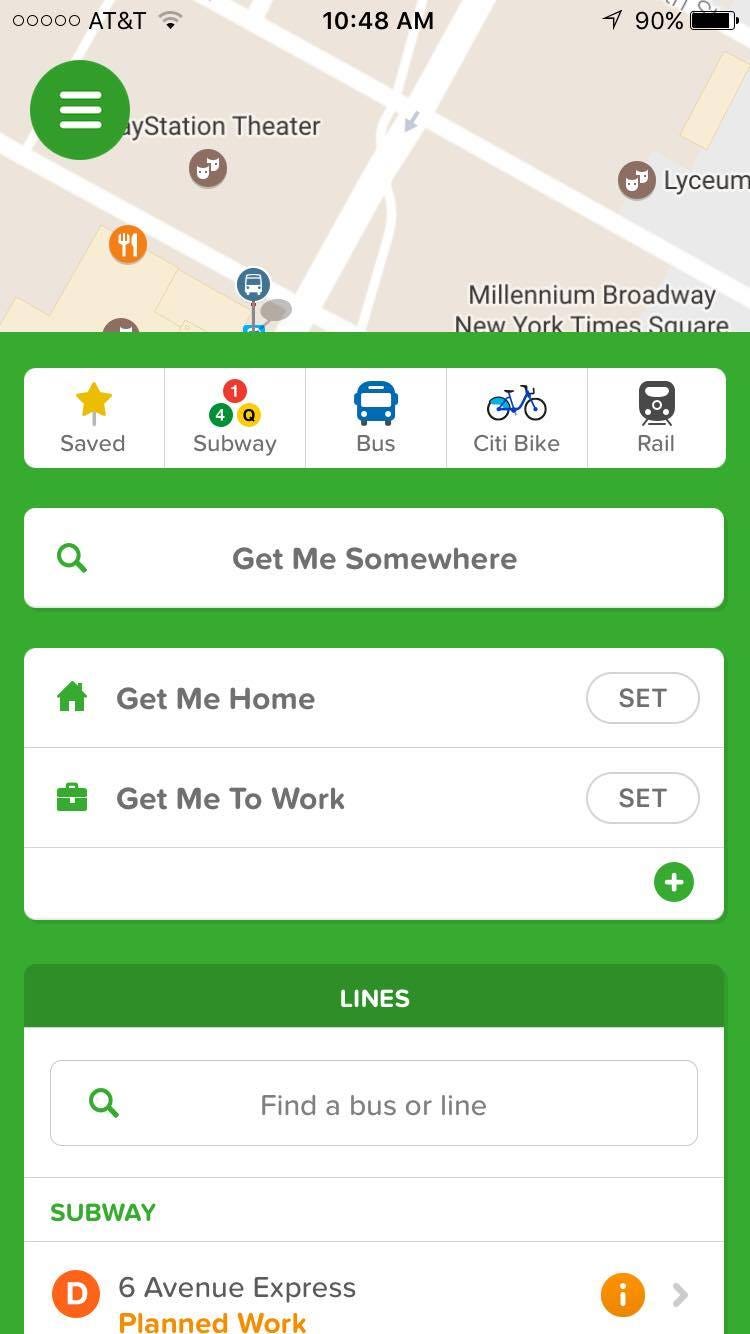Tap Get Me Somewhere search box
This screenshot has width=750, height=1334.
point(374,558)
